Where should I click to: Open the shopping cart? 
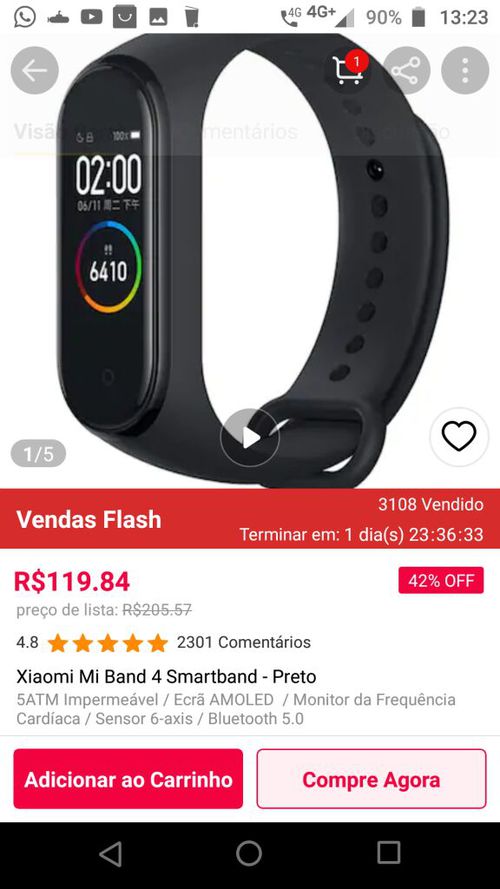348,70
